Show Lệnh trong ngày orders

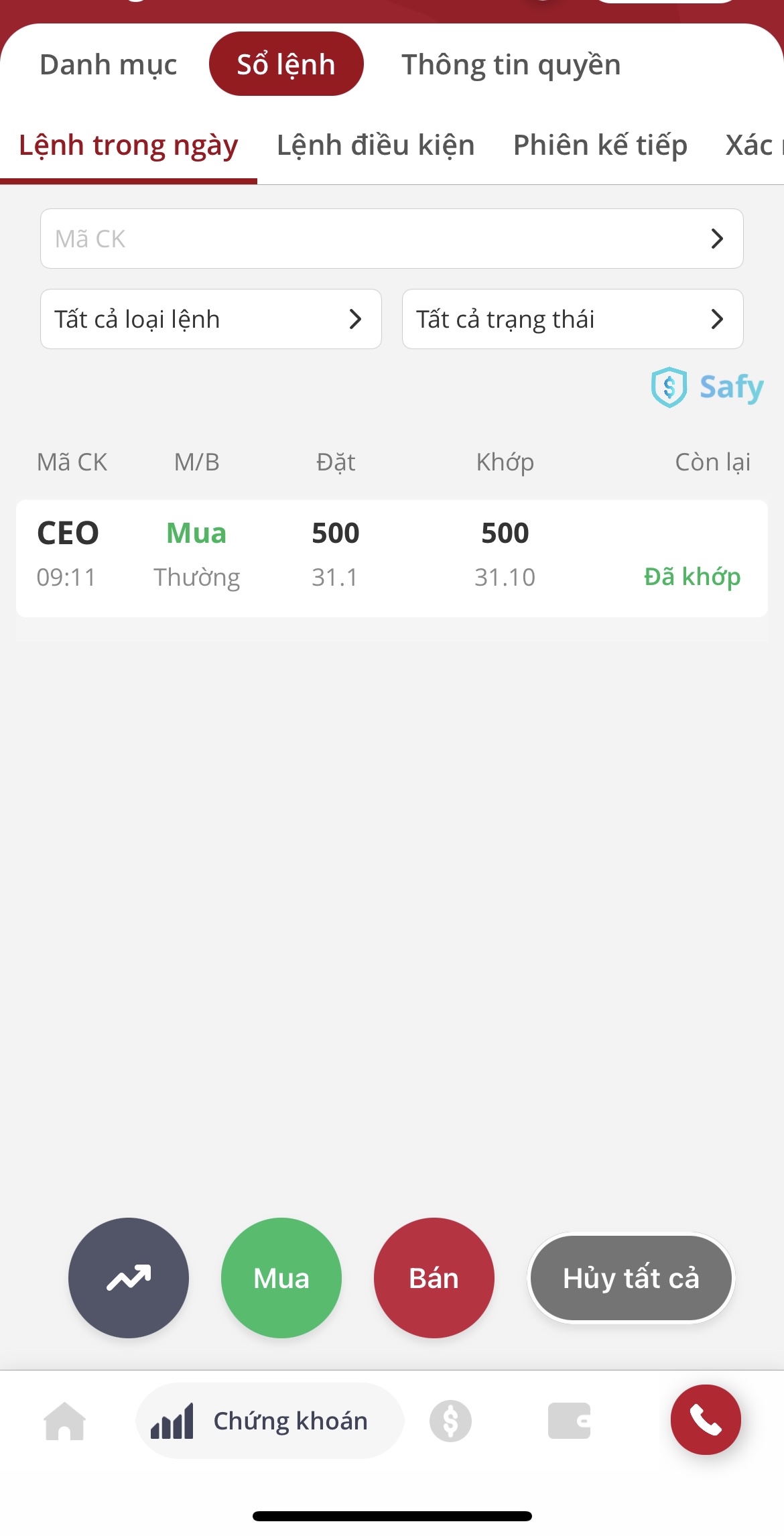click(128, 146)
